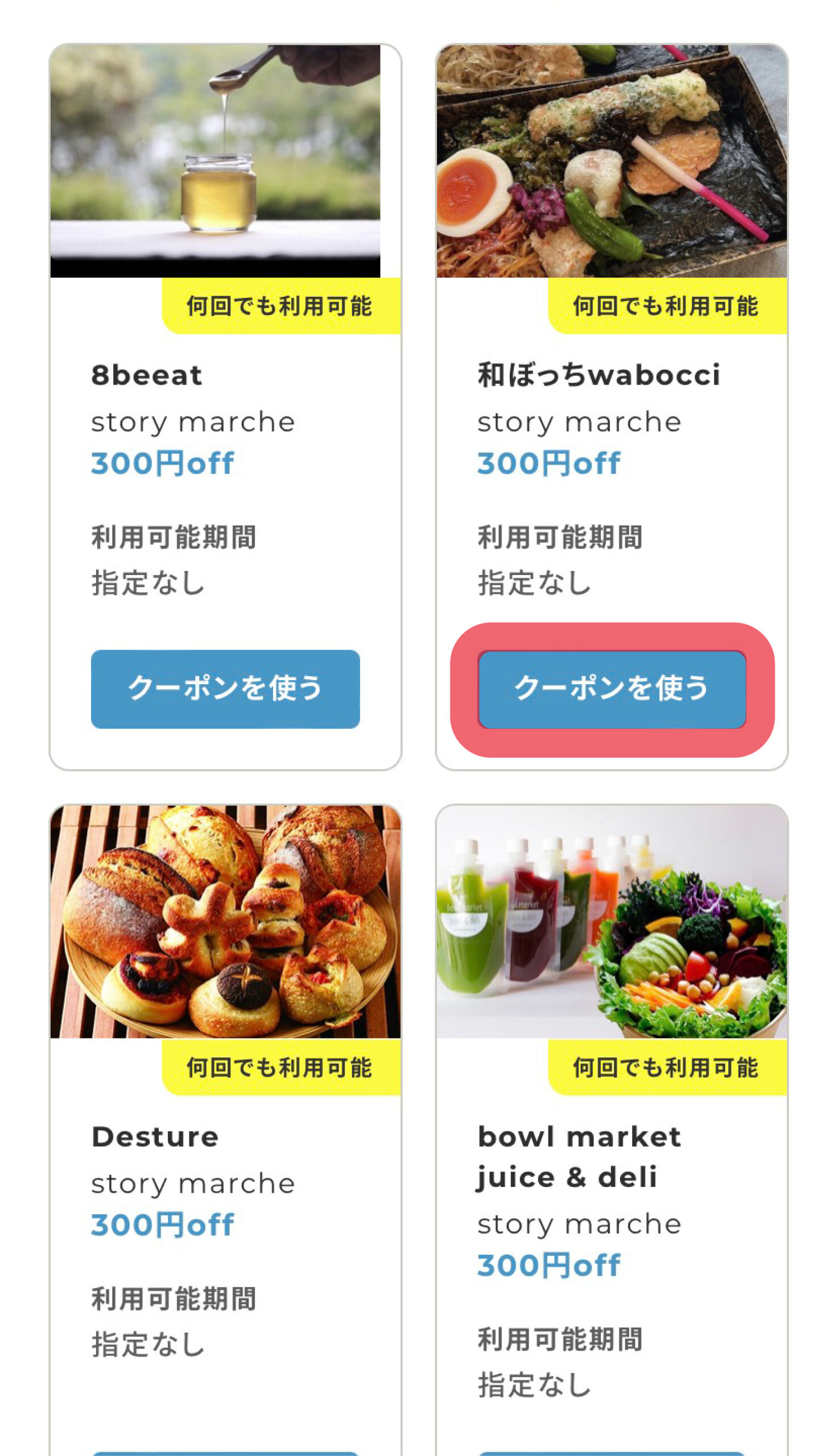Open the 和ぼっちwabocci coupon card

coord(612,407)
